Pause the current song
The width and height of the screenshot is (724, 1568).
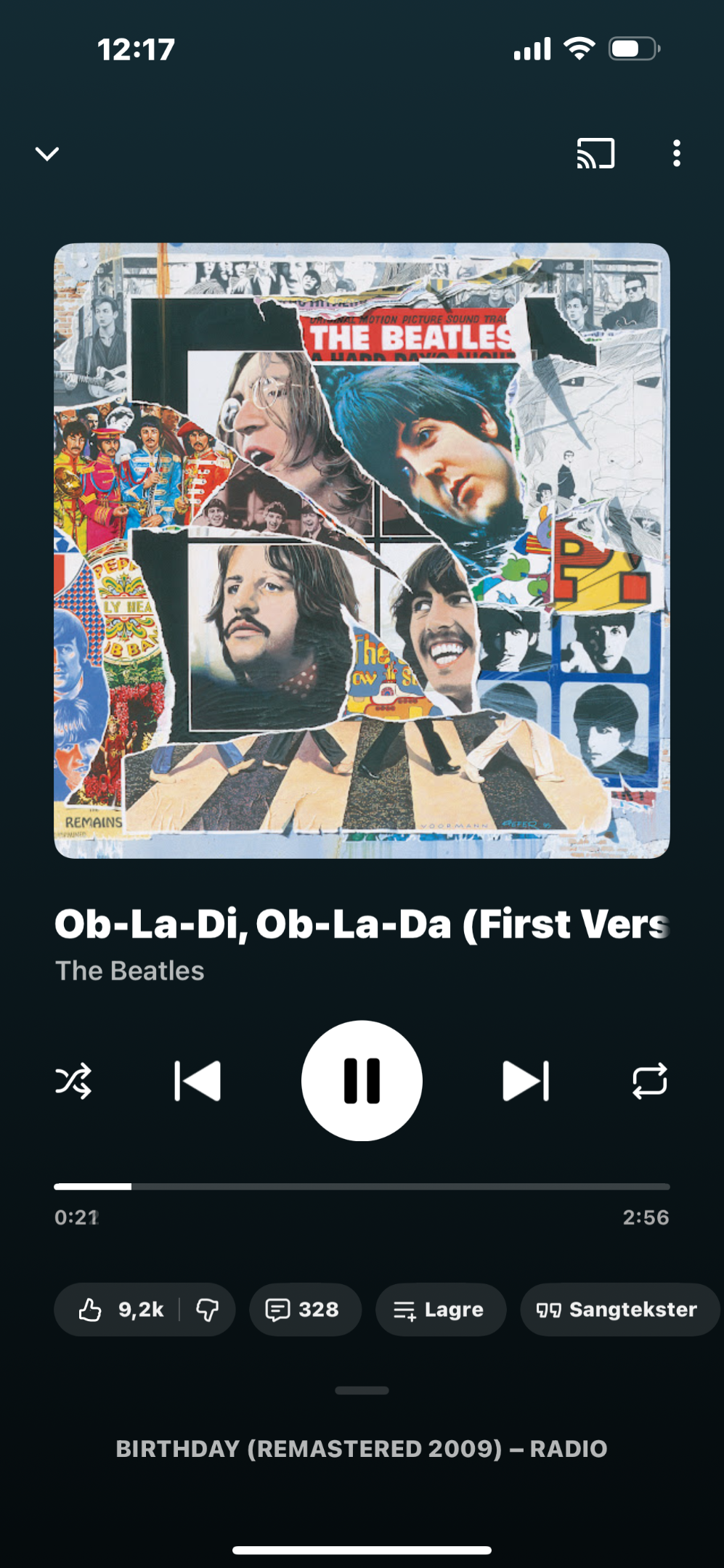point(362,1081)
